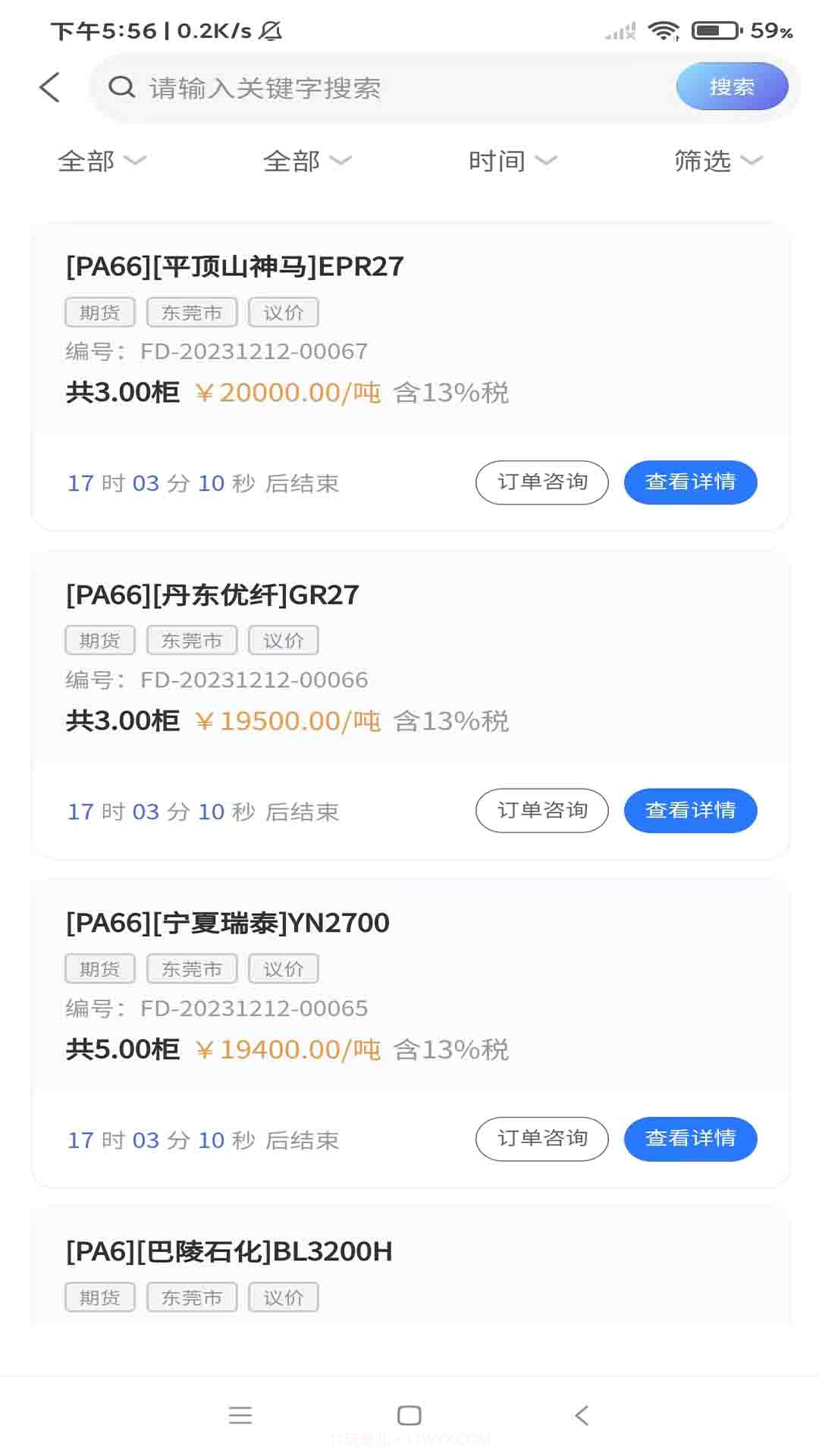819x1456 pixels.
Task: Tap the battery icon in the status bar
Action: [711, 31]
